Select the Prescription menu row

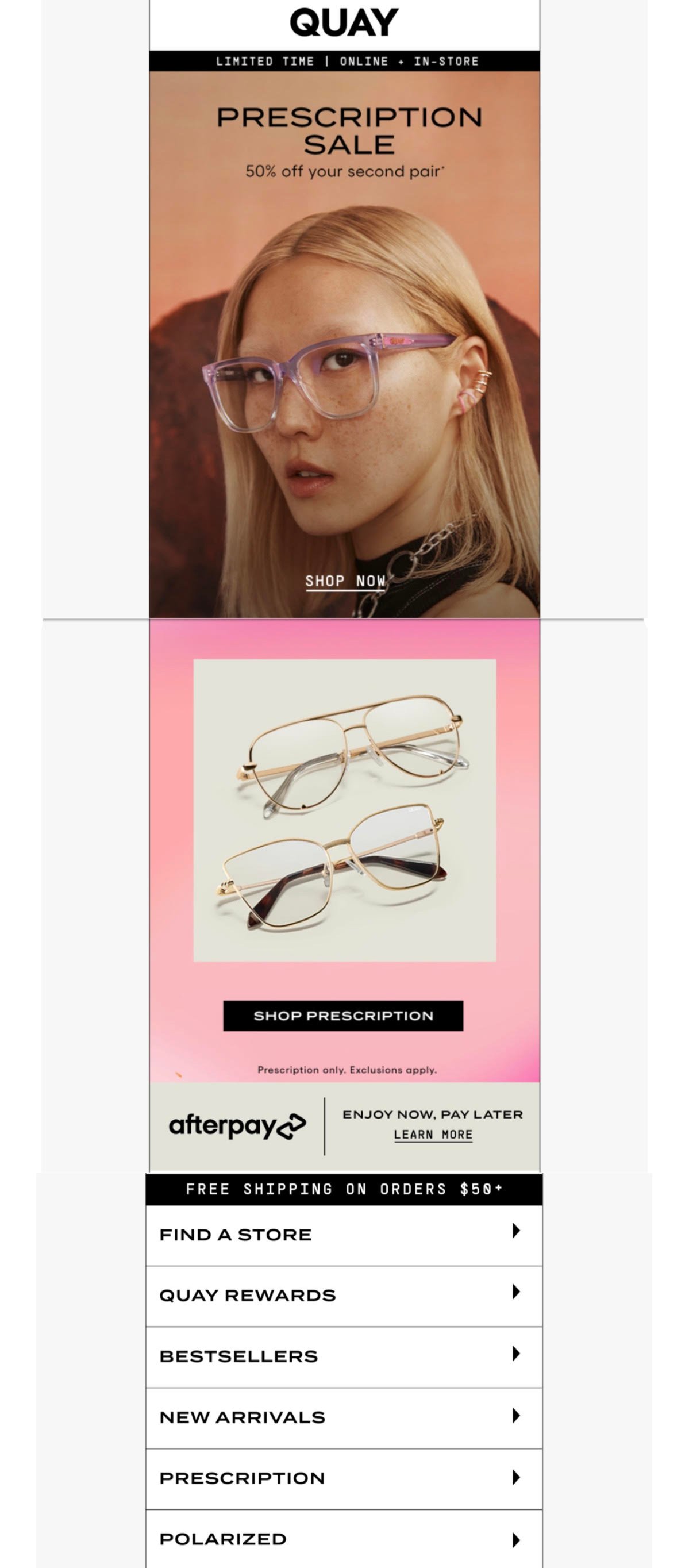click(x=344, y=1478)
